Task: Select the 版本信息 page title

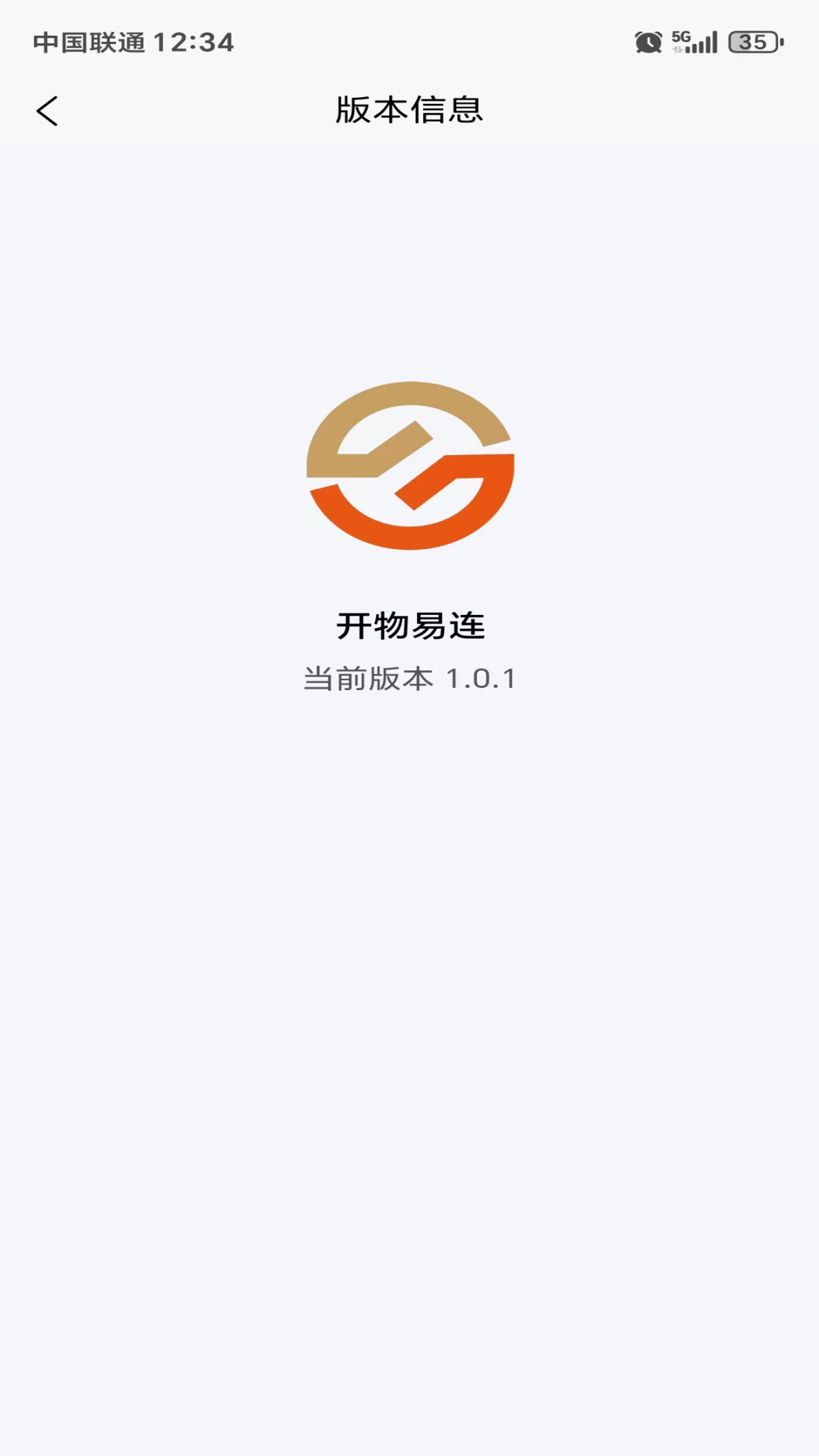Action: [409, 108]
